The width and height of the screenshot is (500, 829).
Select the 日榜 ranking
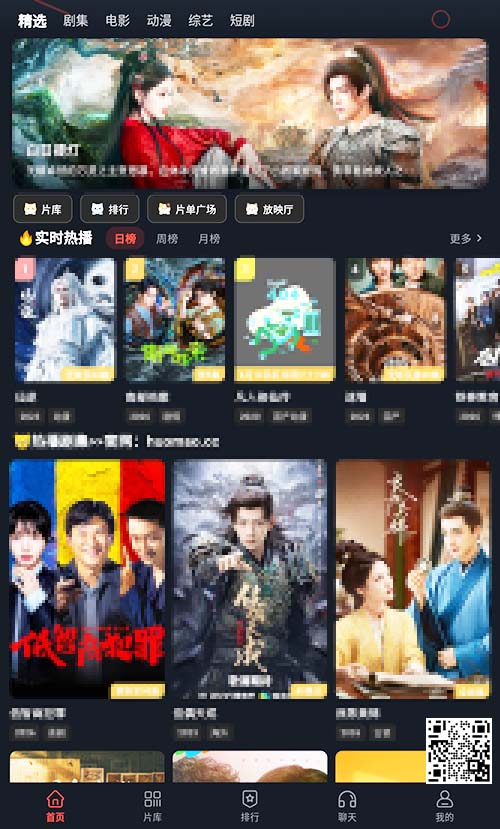click(125, 239)
